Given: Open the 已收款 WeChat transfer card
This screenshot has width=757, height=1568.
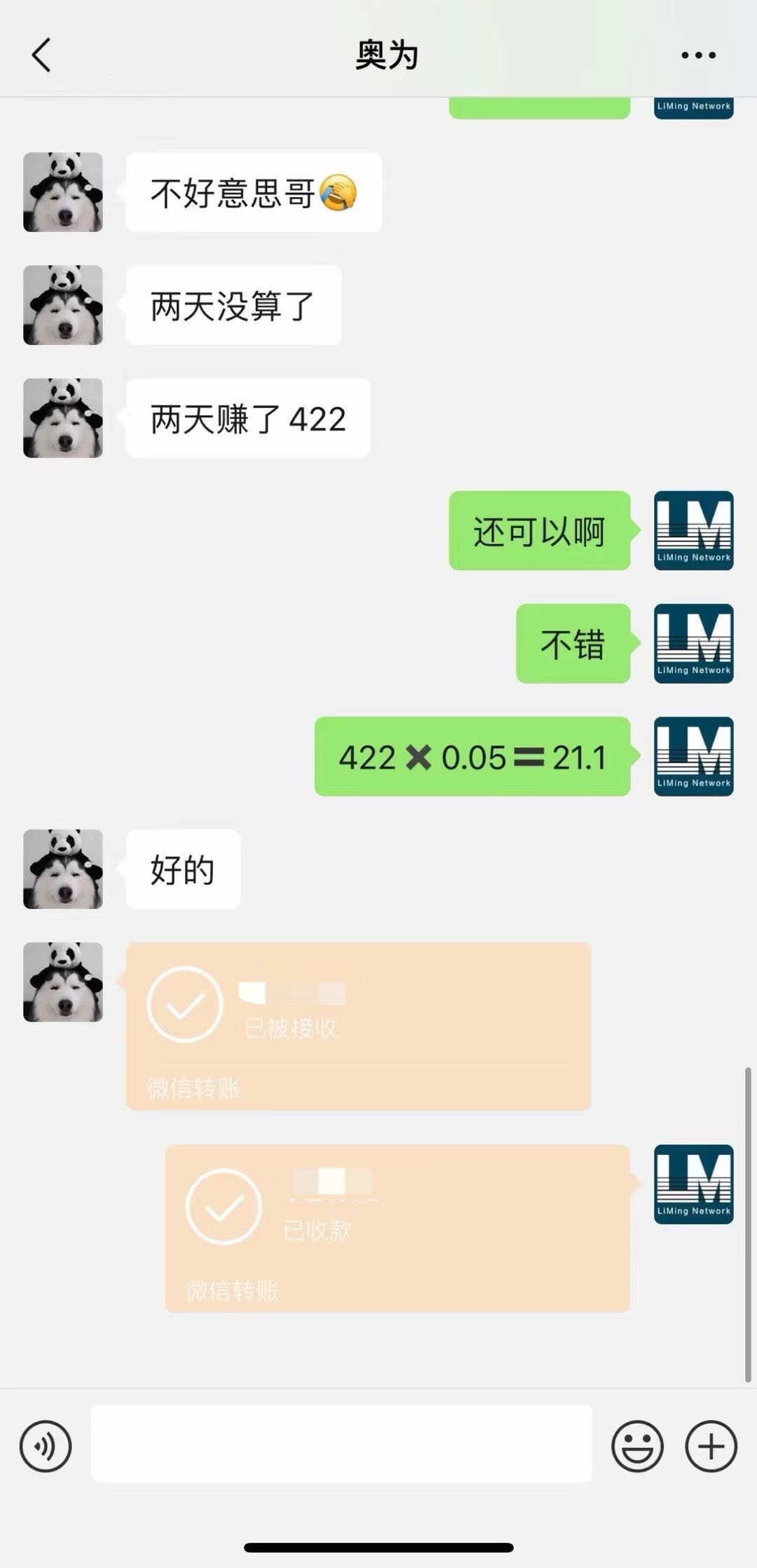Looking at the screenshot, I should coord(397,1228).
